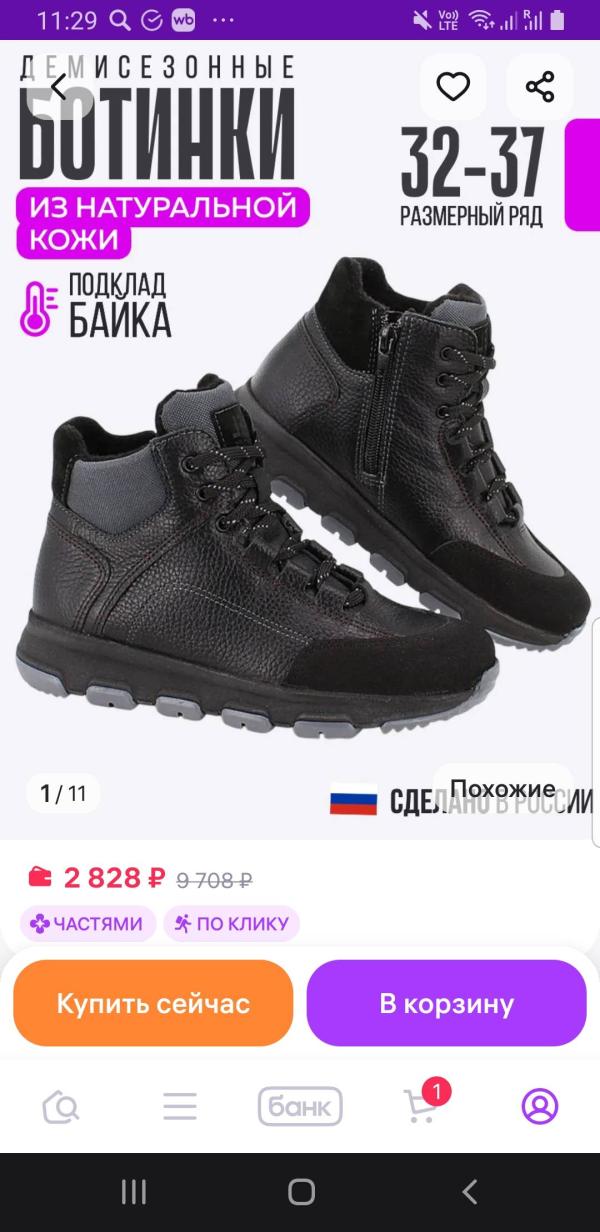Open similar items via Похожие
The width and height of the screenshot is (600, 1232).
(503, 789)
